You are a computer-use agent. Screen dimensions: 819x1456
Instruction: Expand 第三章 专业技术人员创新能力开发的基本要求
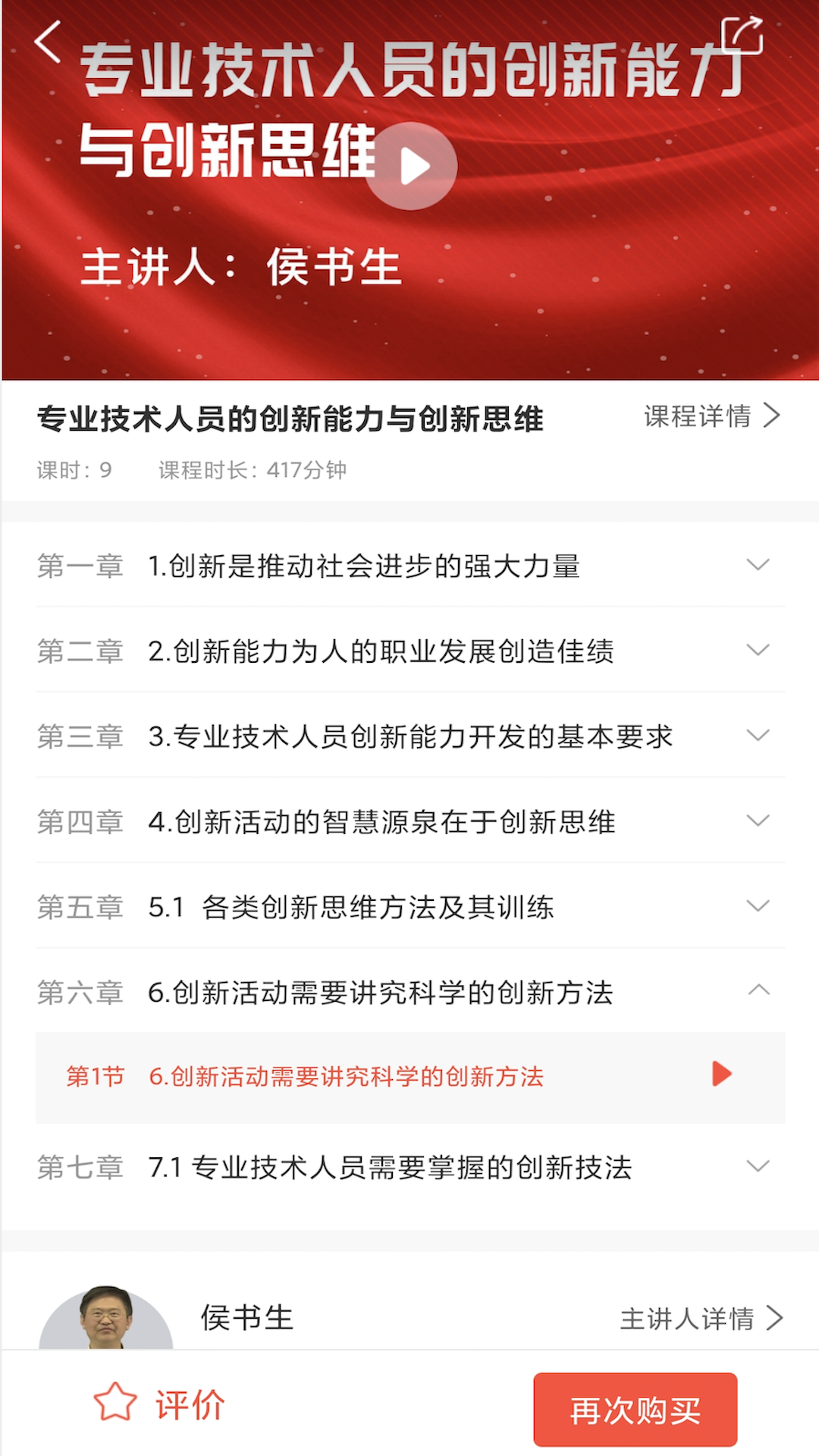(410, 736)
